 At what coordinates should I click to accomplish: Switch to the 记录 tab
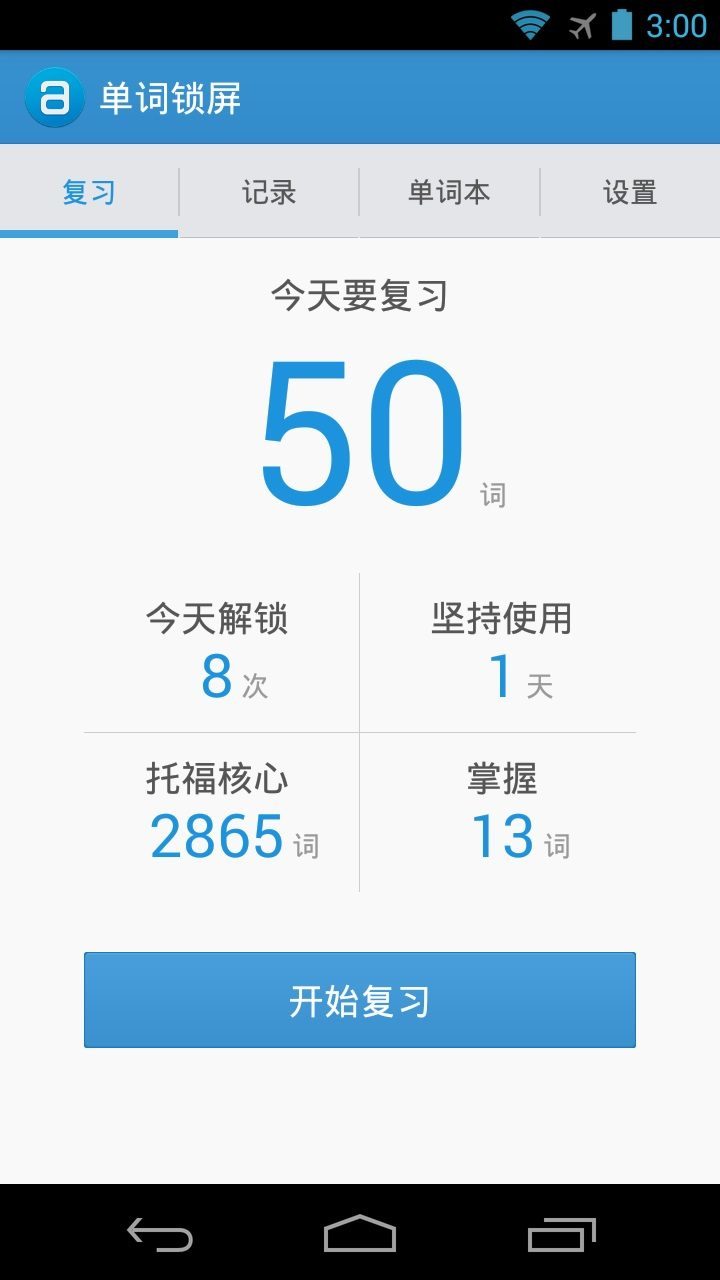[x=269, y=192]
